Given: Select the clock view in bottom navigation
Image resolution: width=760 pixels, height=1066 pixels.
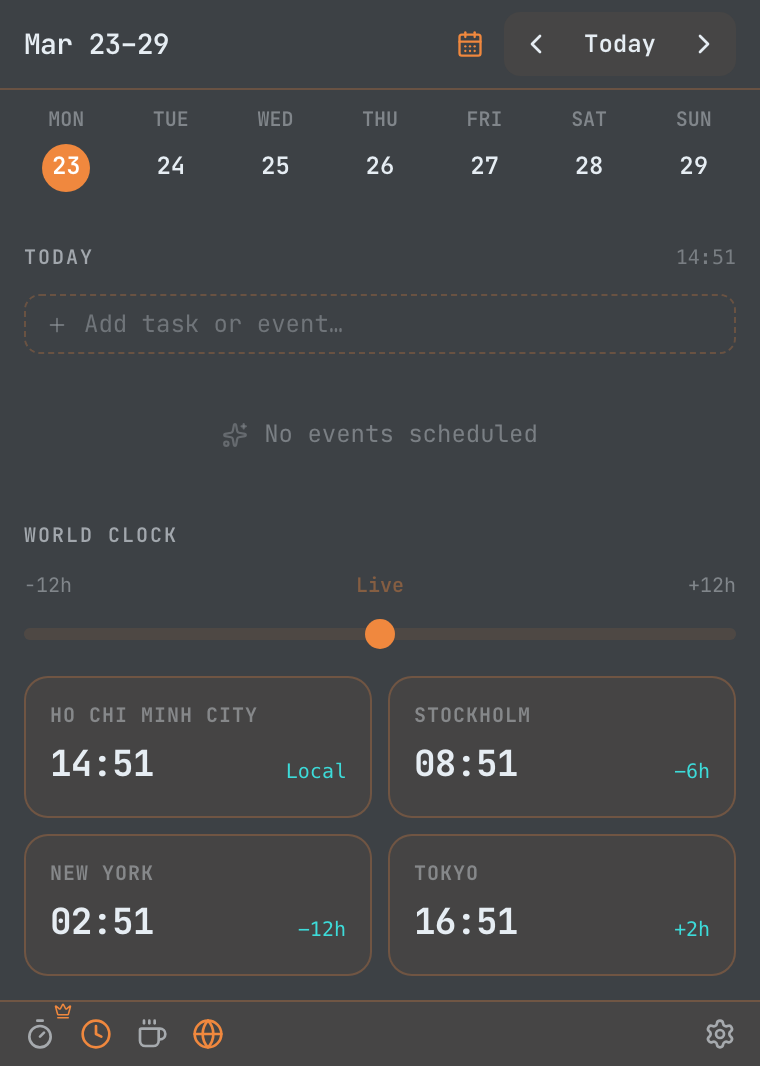Looking at the screenshot, I should (96, 1034).
